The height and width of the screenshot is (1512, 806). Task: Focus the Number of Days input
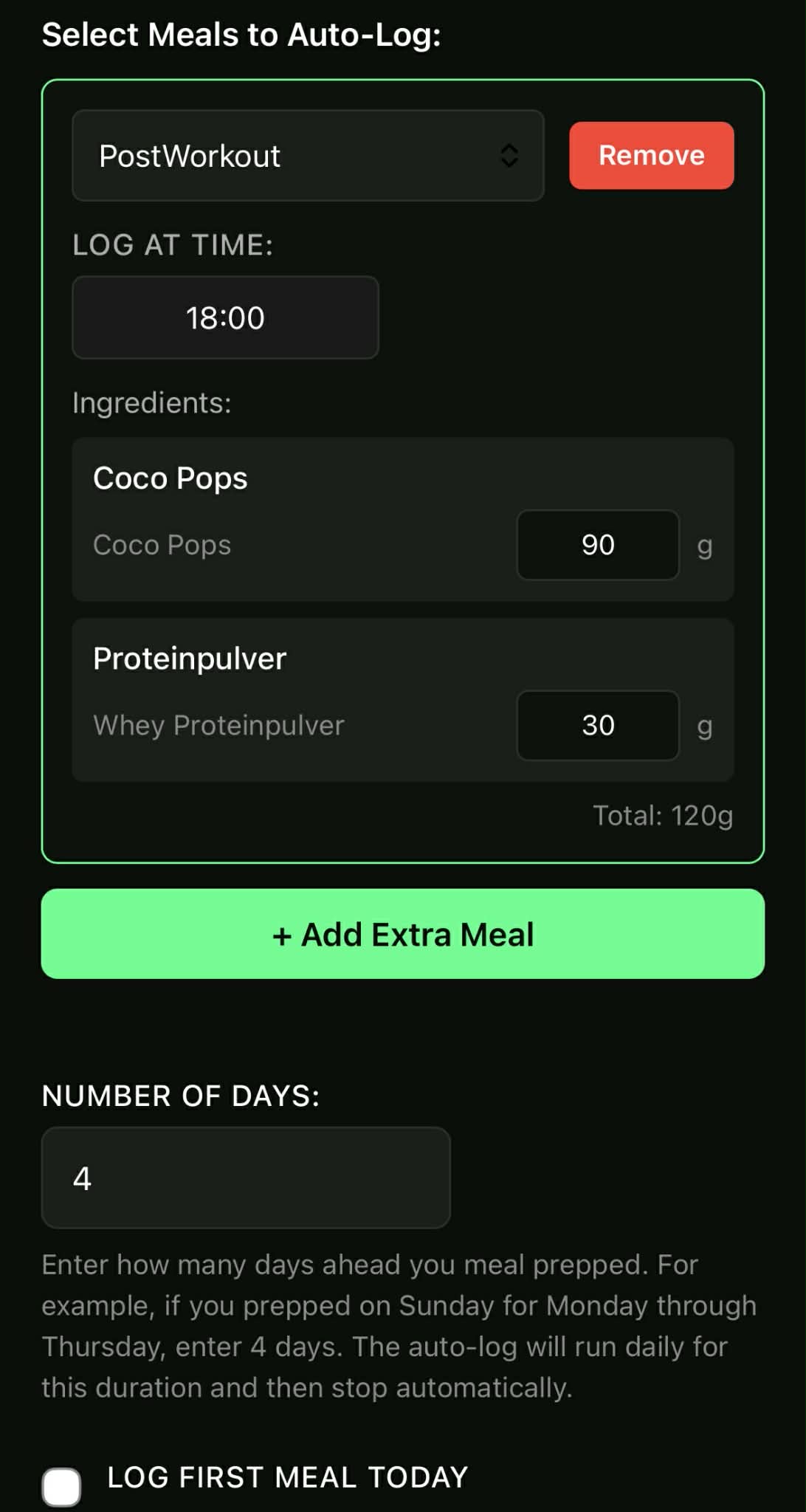click(x=247, y=1178)
